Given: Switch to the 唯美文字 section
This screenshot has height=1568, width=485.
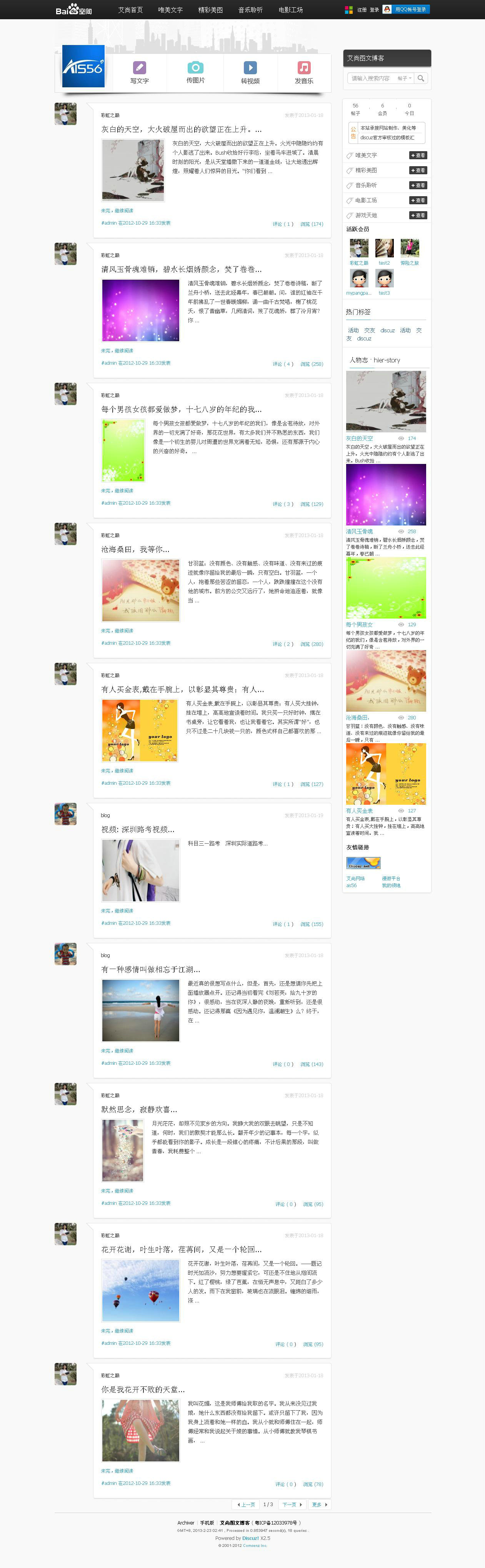Looking at the screenshot, I should [170, 10].
